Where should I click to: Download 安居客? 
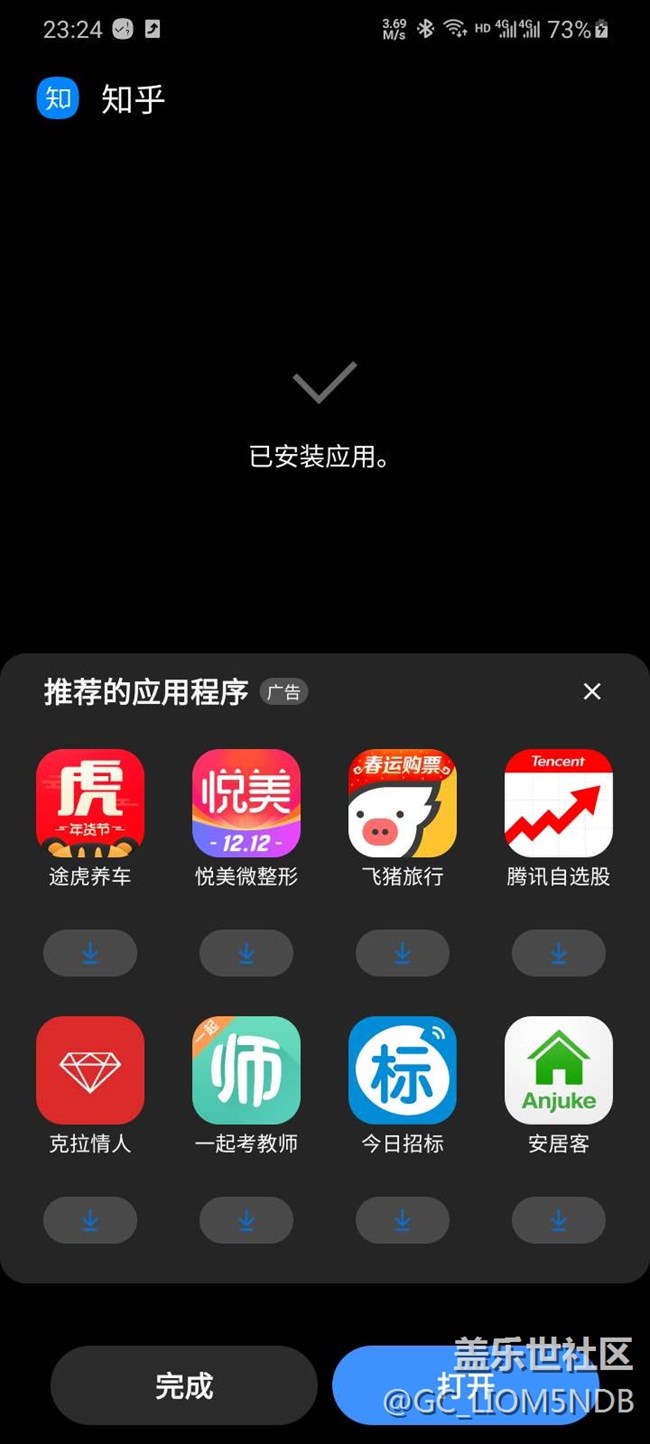[x=558, y=1220]
